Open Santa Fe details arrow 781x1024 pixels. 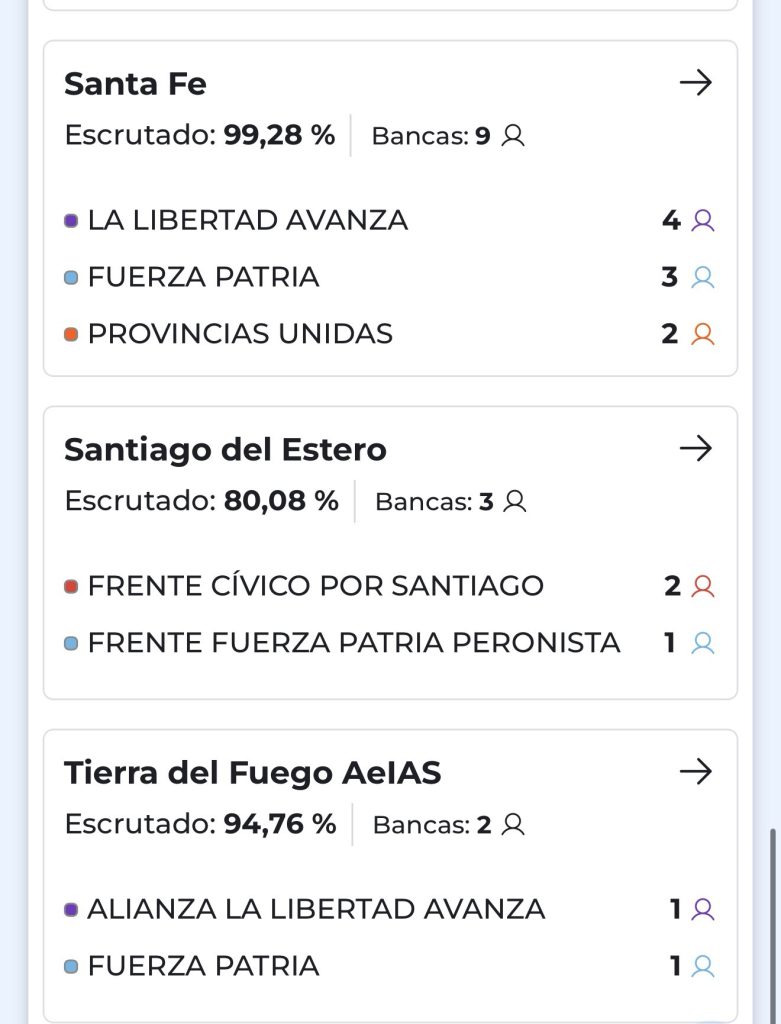[695, 82]
